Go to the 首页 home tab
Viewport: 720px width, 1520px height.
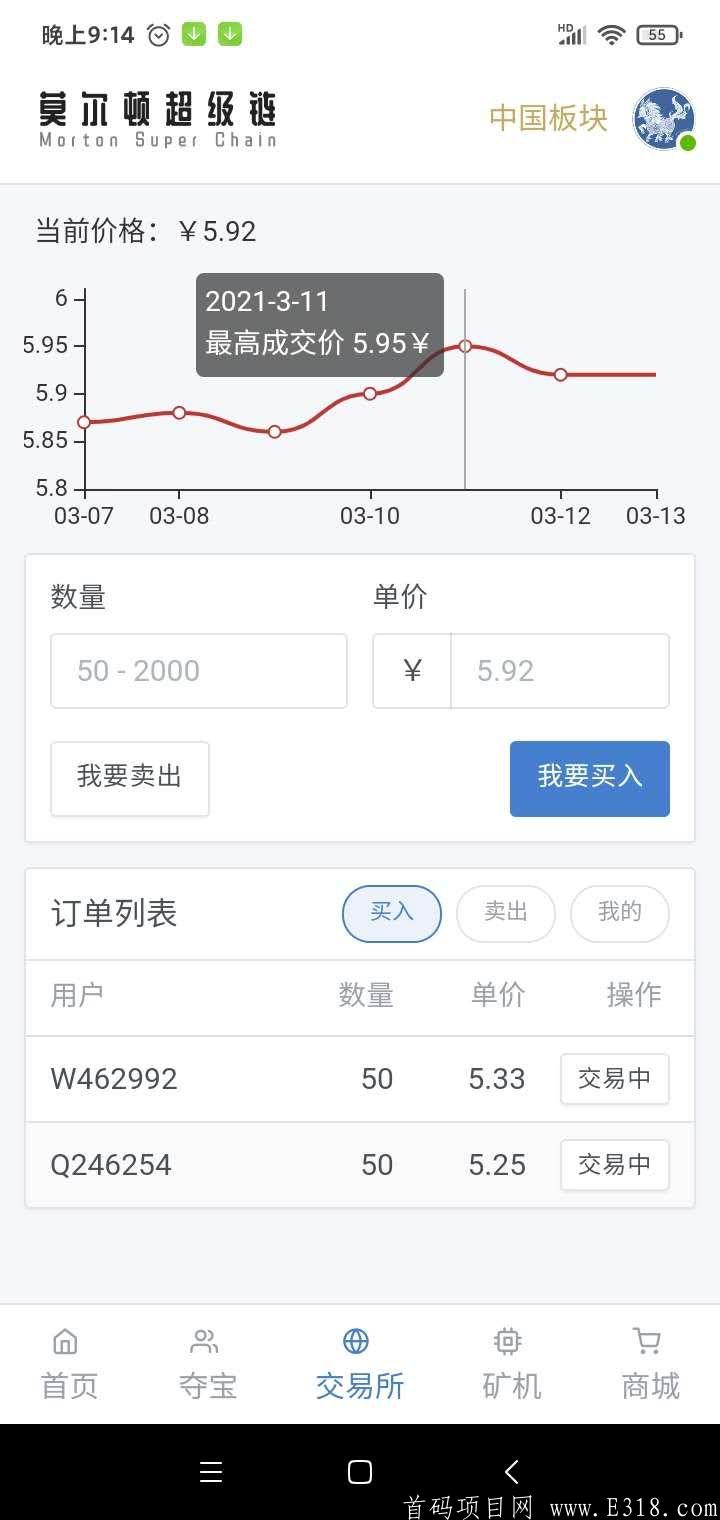point(69,1364)
